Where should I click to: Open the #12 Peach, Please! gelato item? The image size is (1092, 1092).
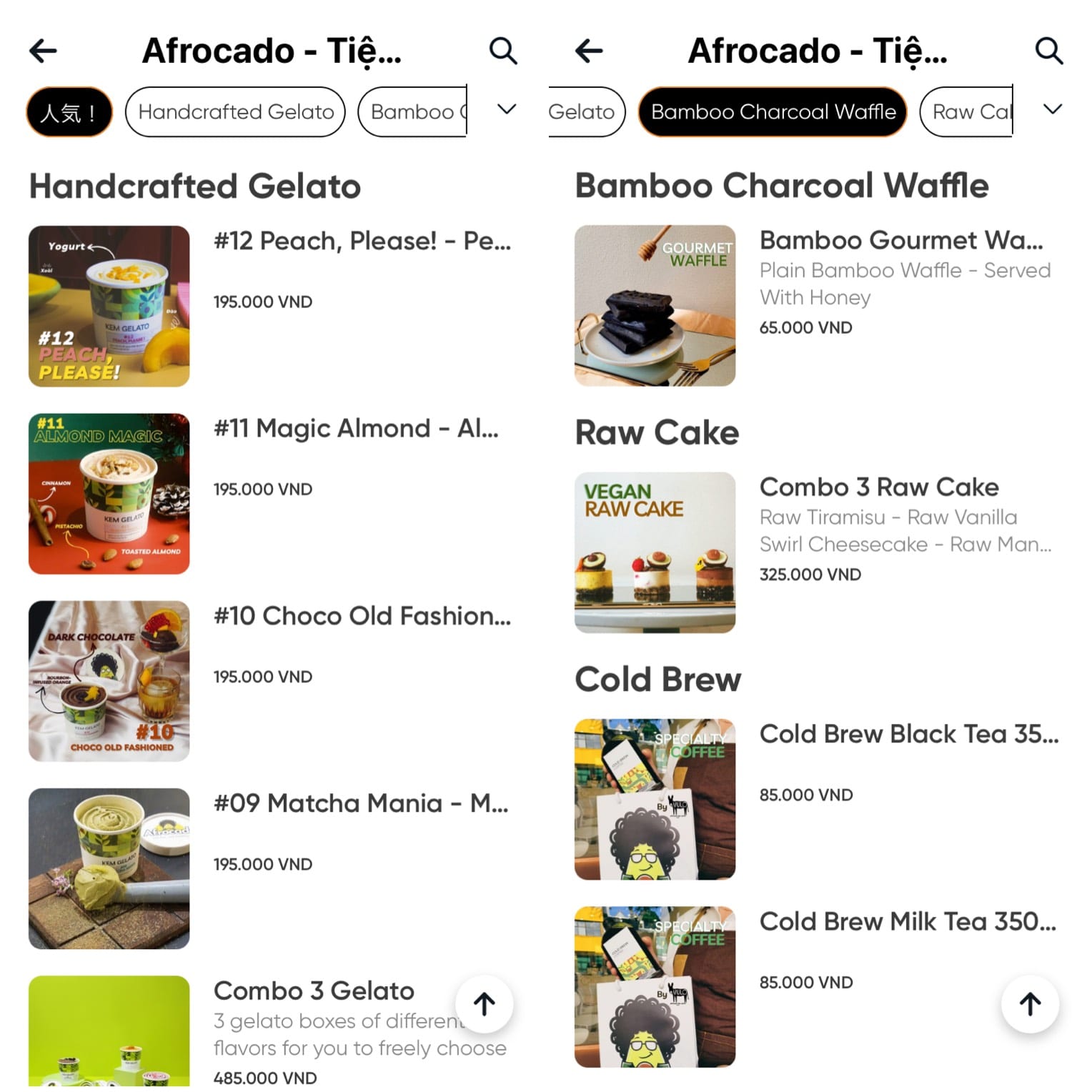point(362,242)
